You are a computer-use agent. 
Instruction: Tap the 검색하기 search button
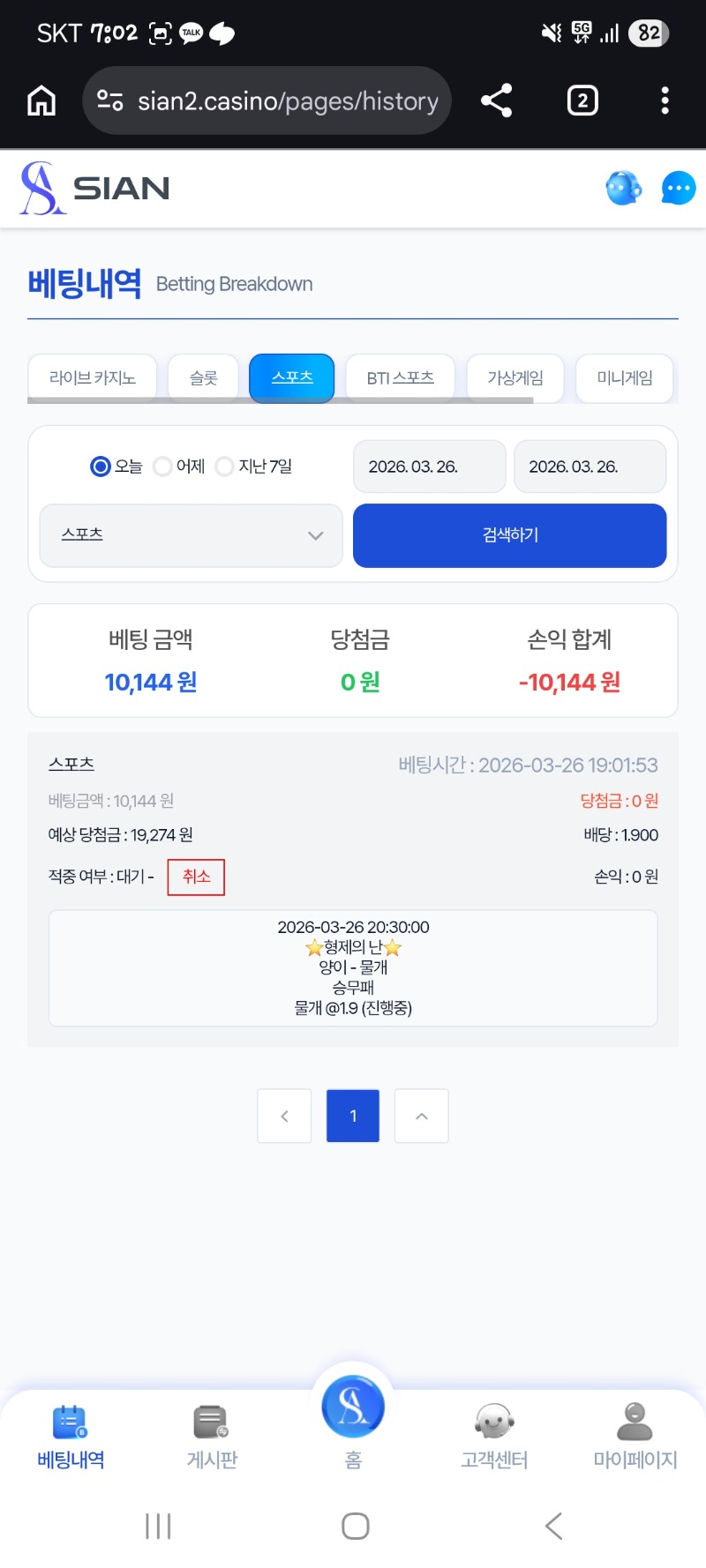(x=509, y=535)
